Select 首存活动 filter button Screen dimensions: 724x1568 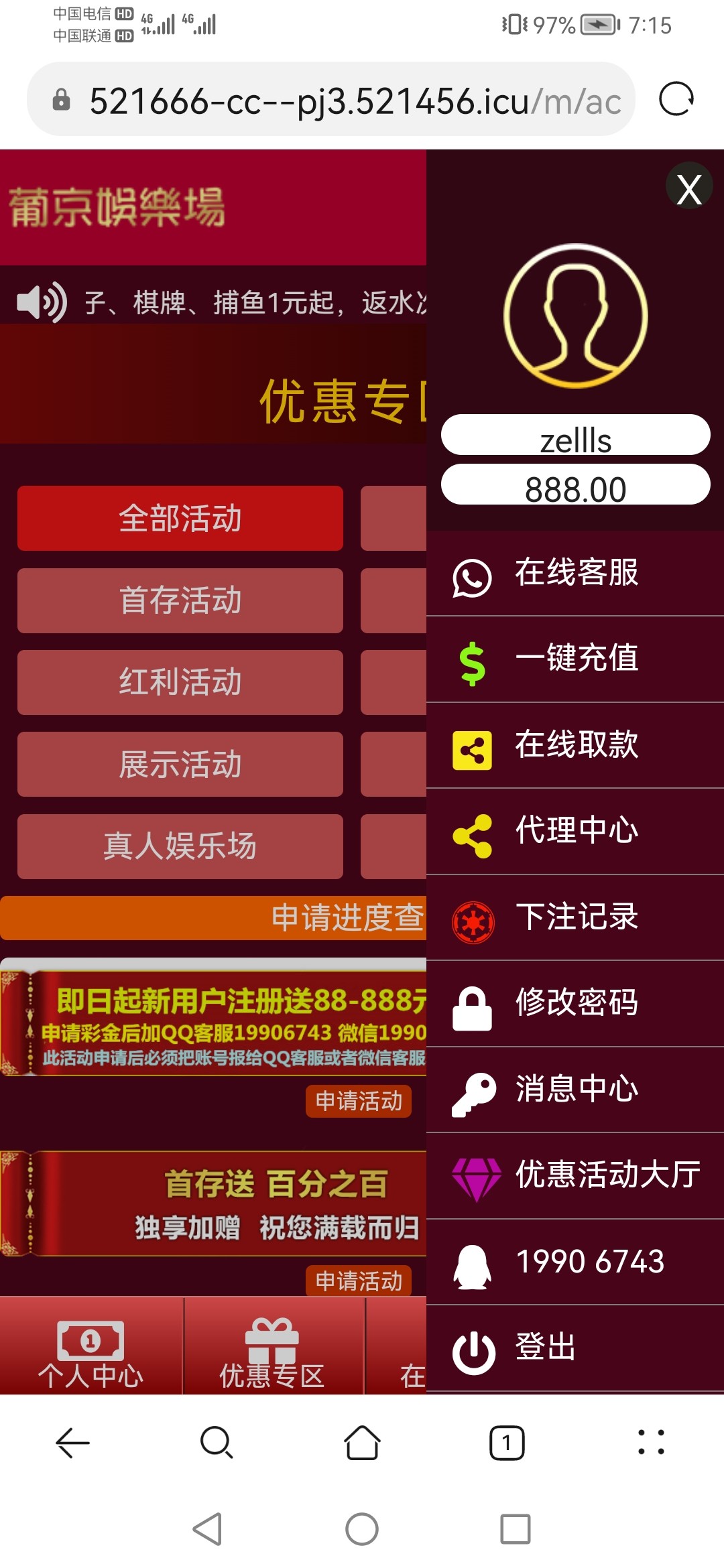coord(180,600)
